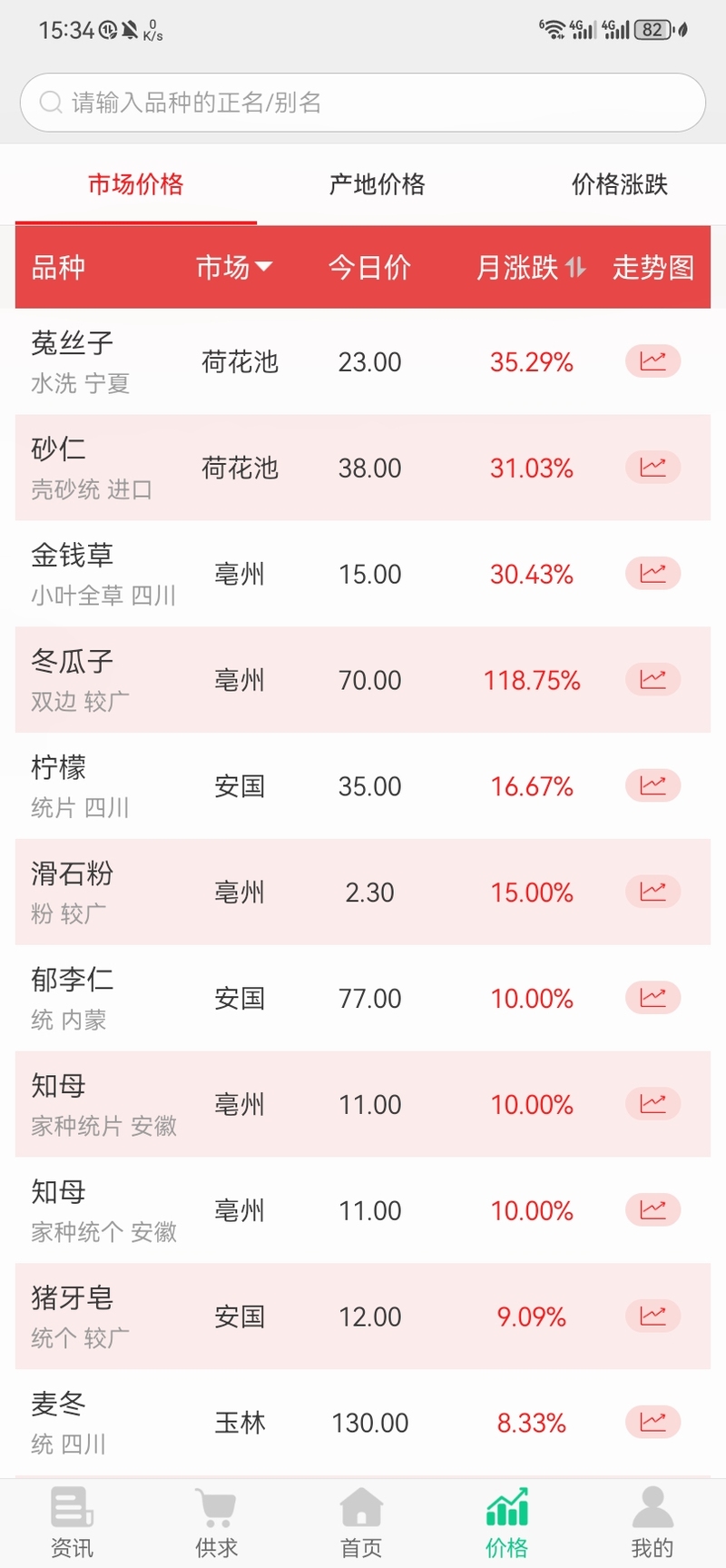Open 冬瓜子 trend chart icon
Image resolution: width=726 pixels, height=1568 pixels.
[652, 680]
